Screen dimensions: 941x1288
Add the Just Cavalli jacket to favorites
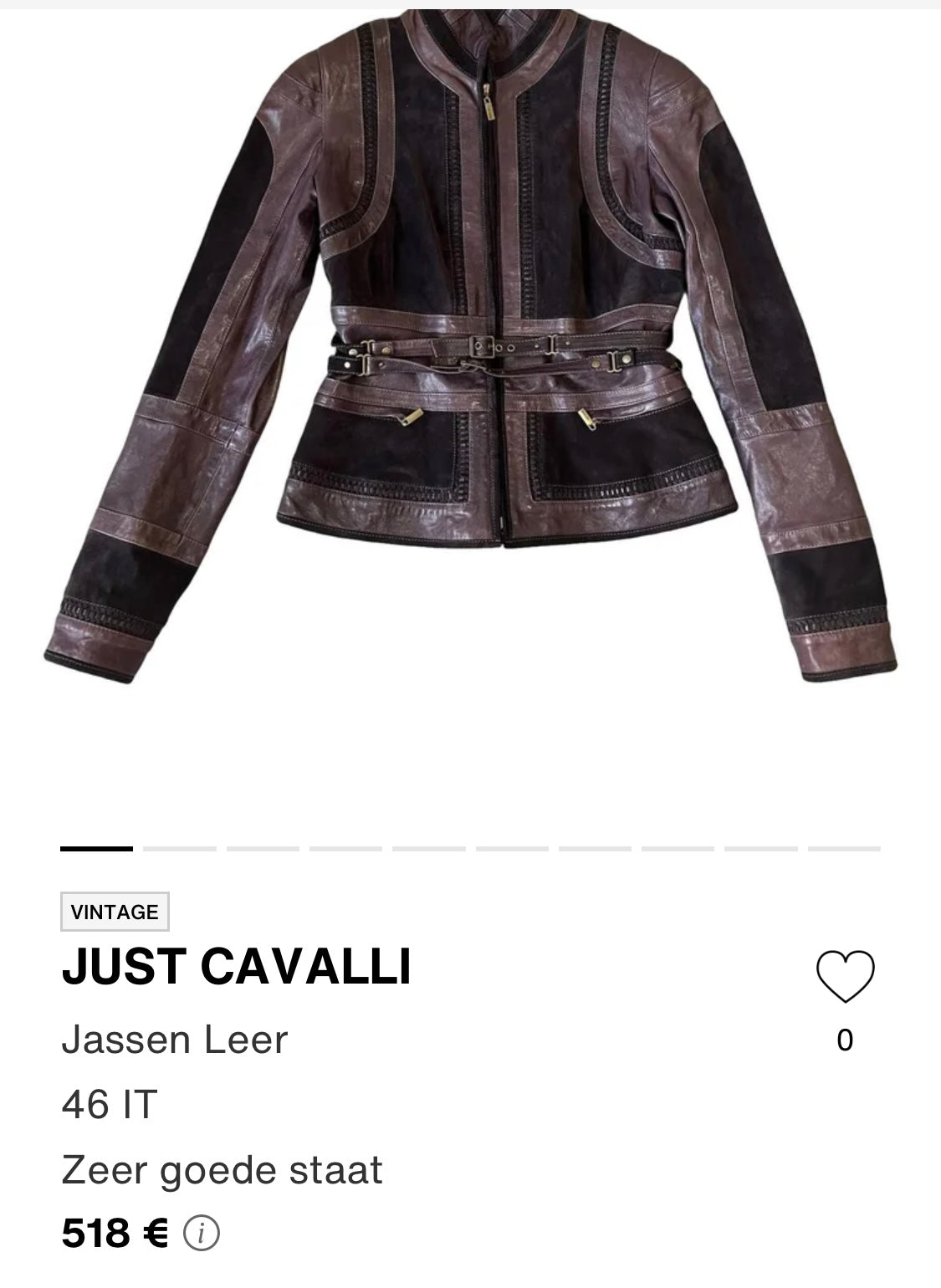(x=845, y=976)
